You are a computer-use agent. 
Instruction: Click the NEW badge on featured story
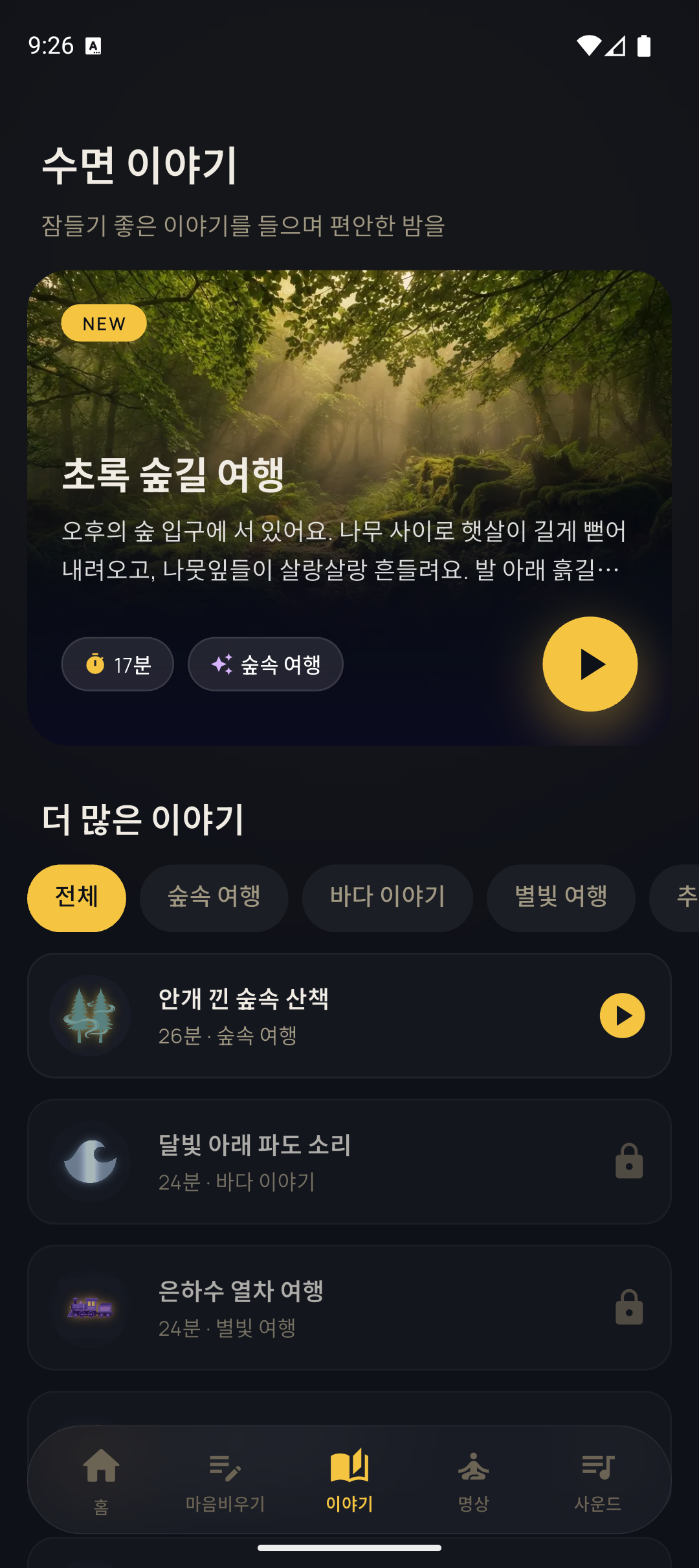[x=104, y=323]
